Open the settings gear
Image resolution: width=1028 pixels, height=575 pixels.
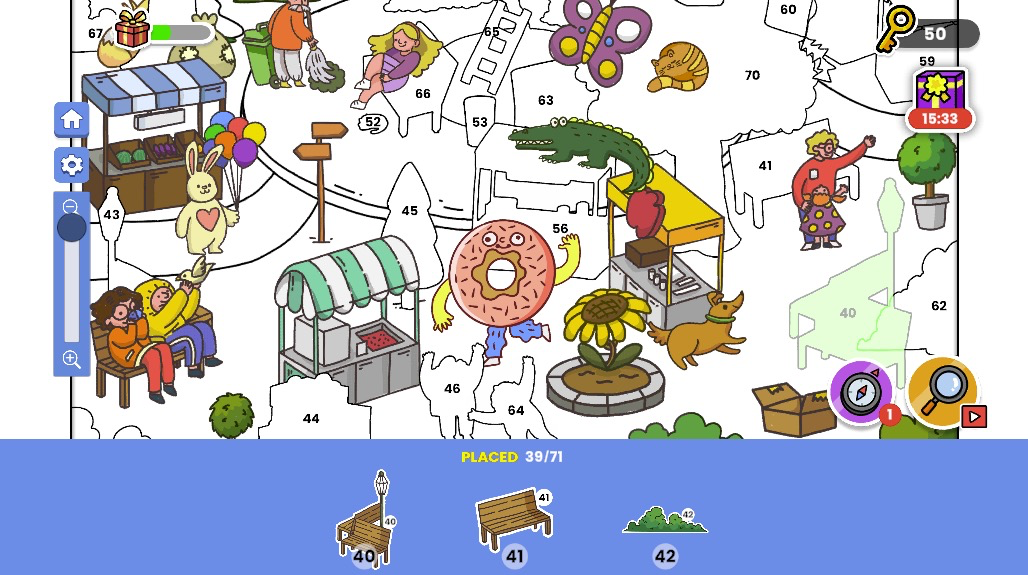[71, 165]
